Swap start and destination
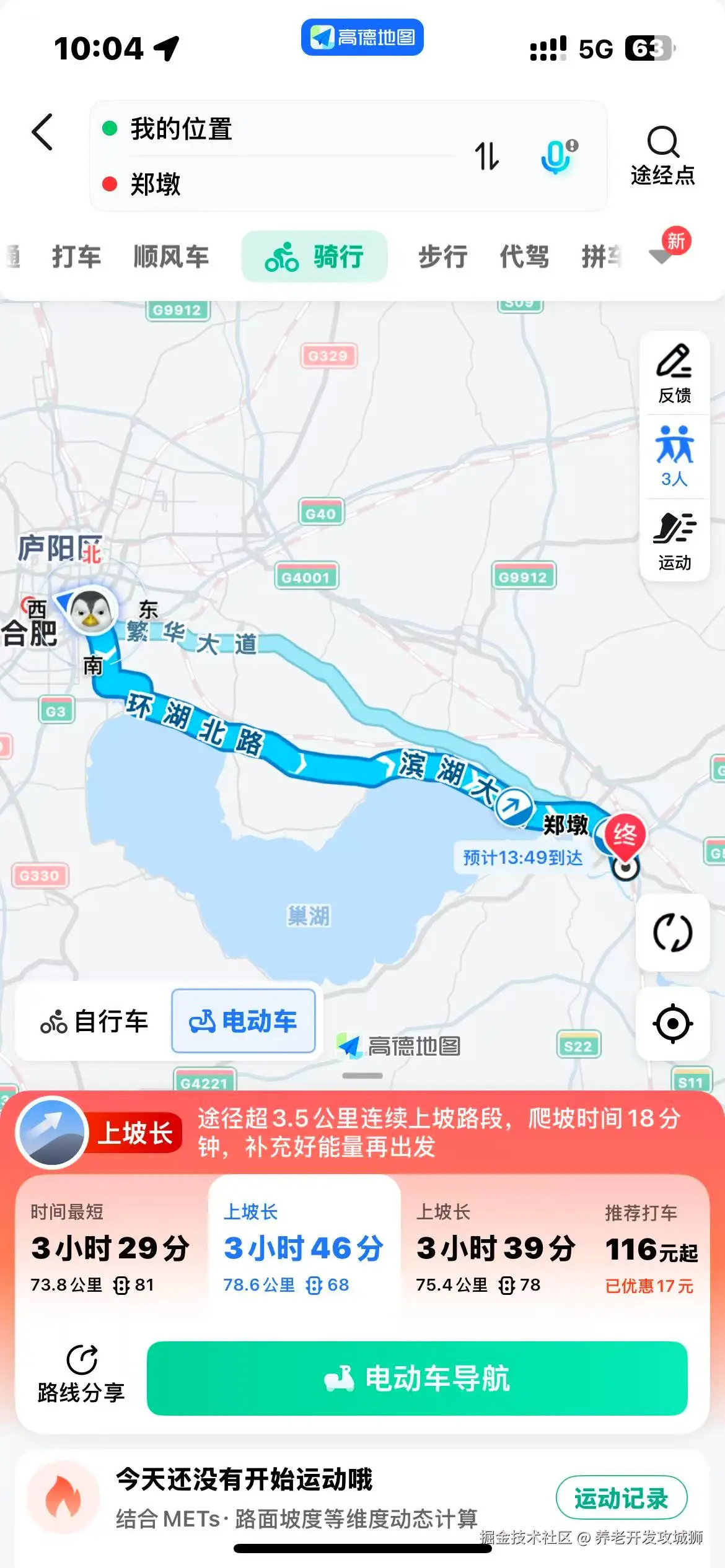Image resolution: width=725 pixels, height=1568 pixels. (x=486, y=156)
